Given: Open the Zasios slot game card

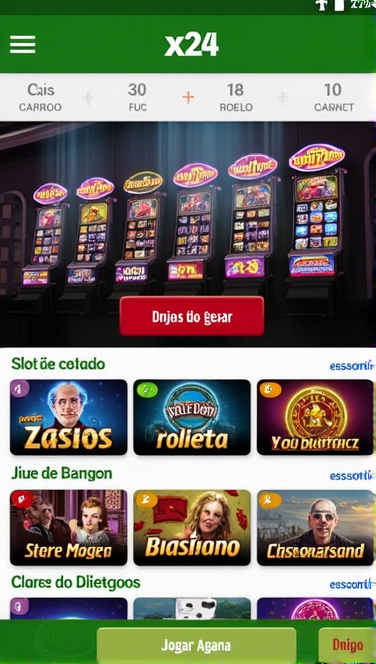Looking at the screenshot, I should 69,417.
